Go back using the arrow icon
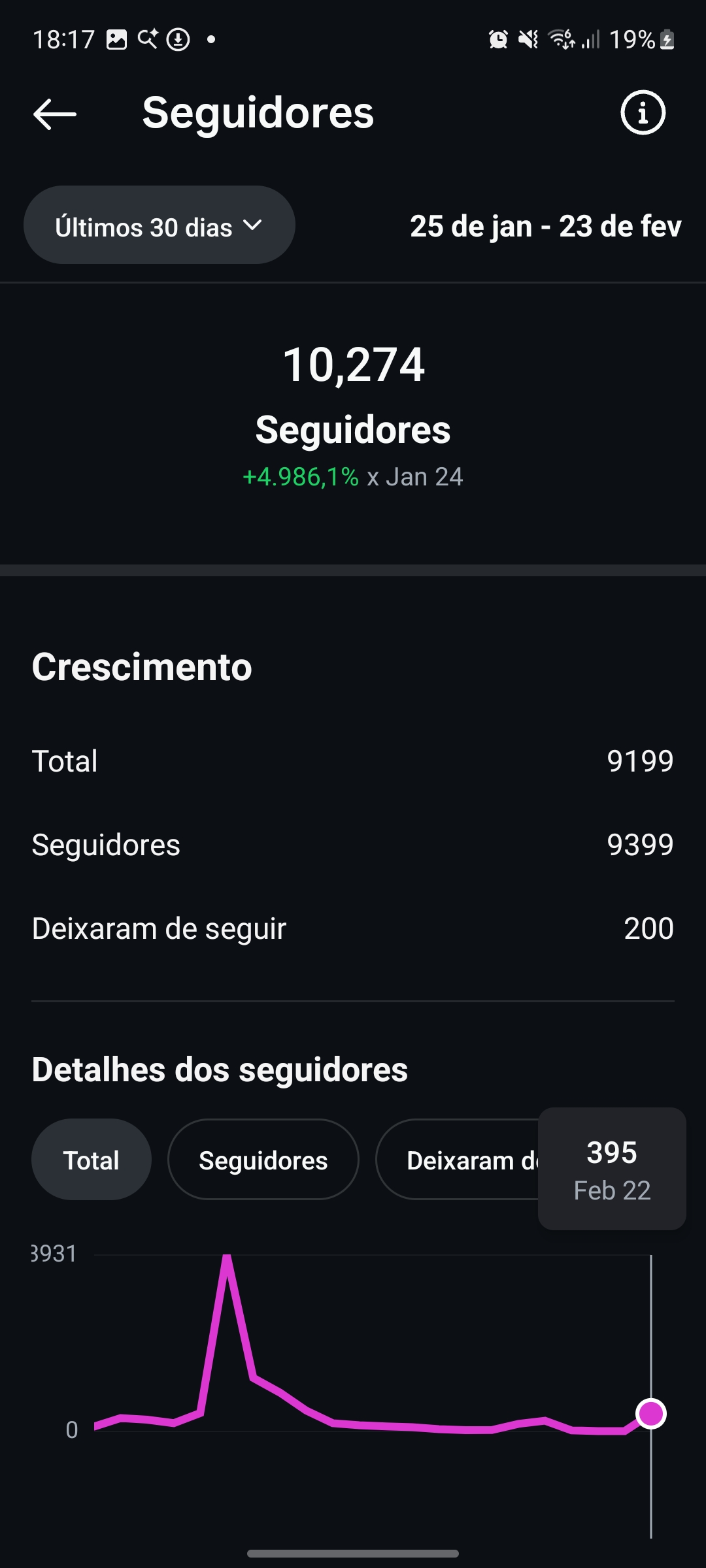 pos(55,114)
